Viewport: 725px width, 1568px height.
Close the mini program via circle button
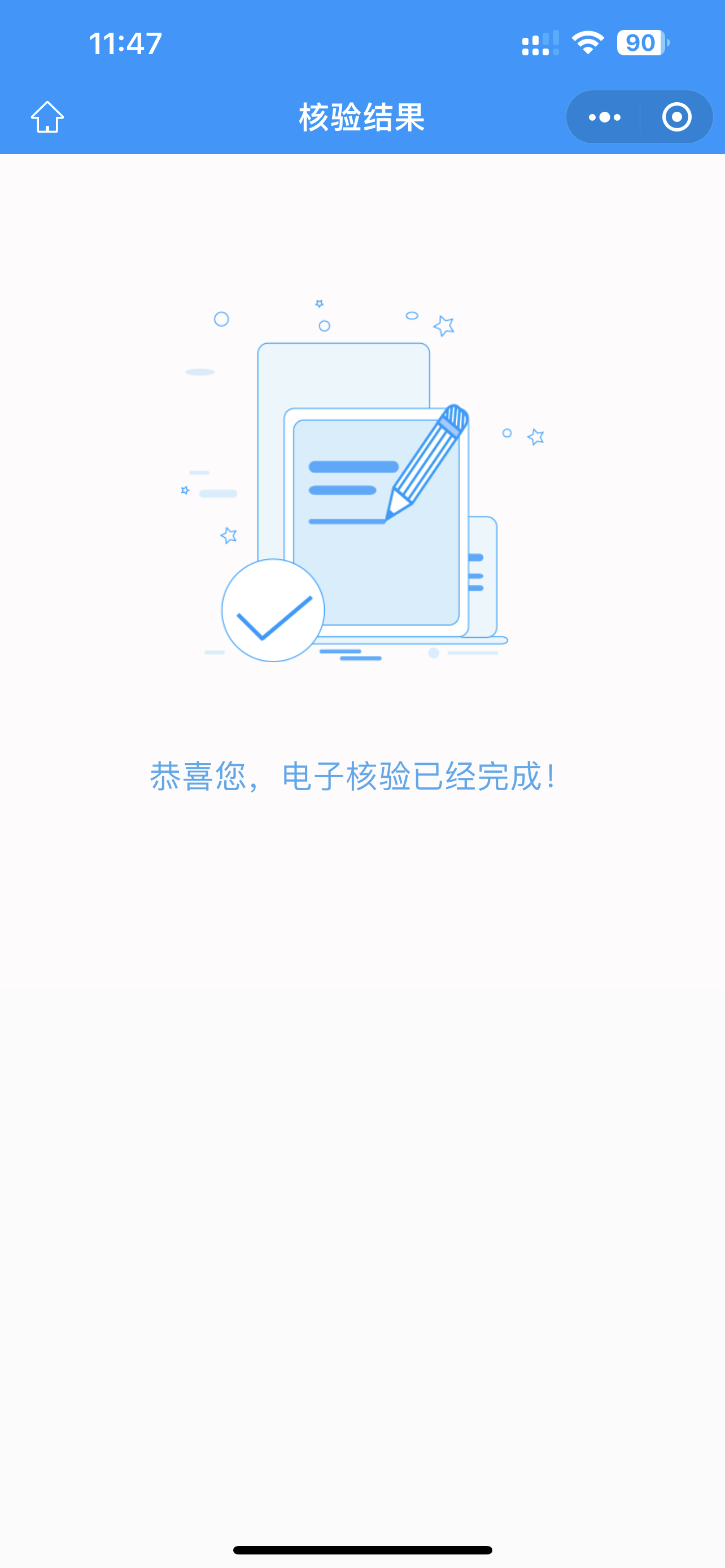(676, 117)
